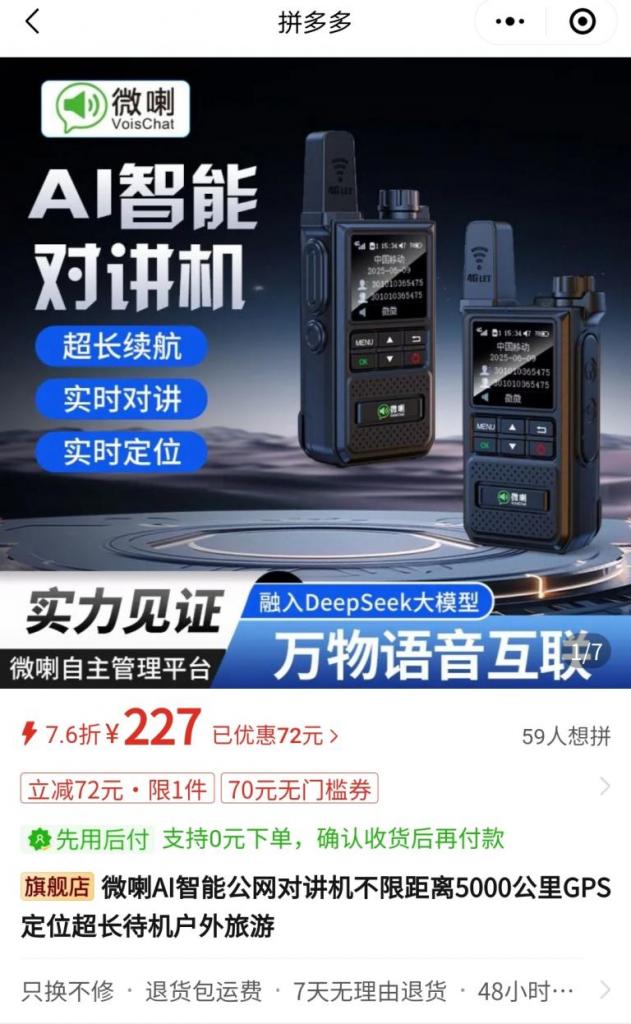Screen dimensions: 631x1024
Task: Close the mini program with the circle button
Action: (x=581, y=22)
